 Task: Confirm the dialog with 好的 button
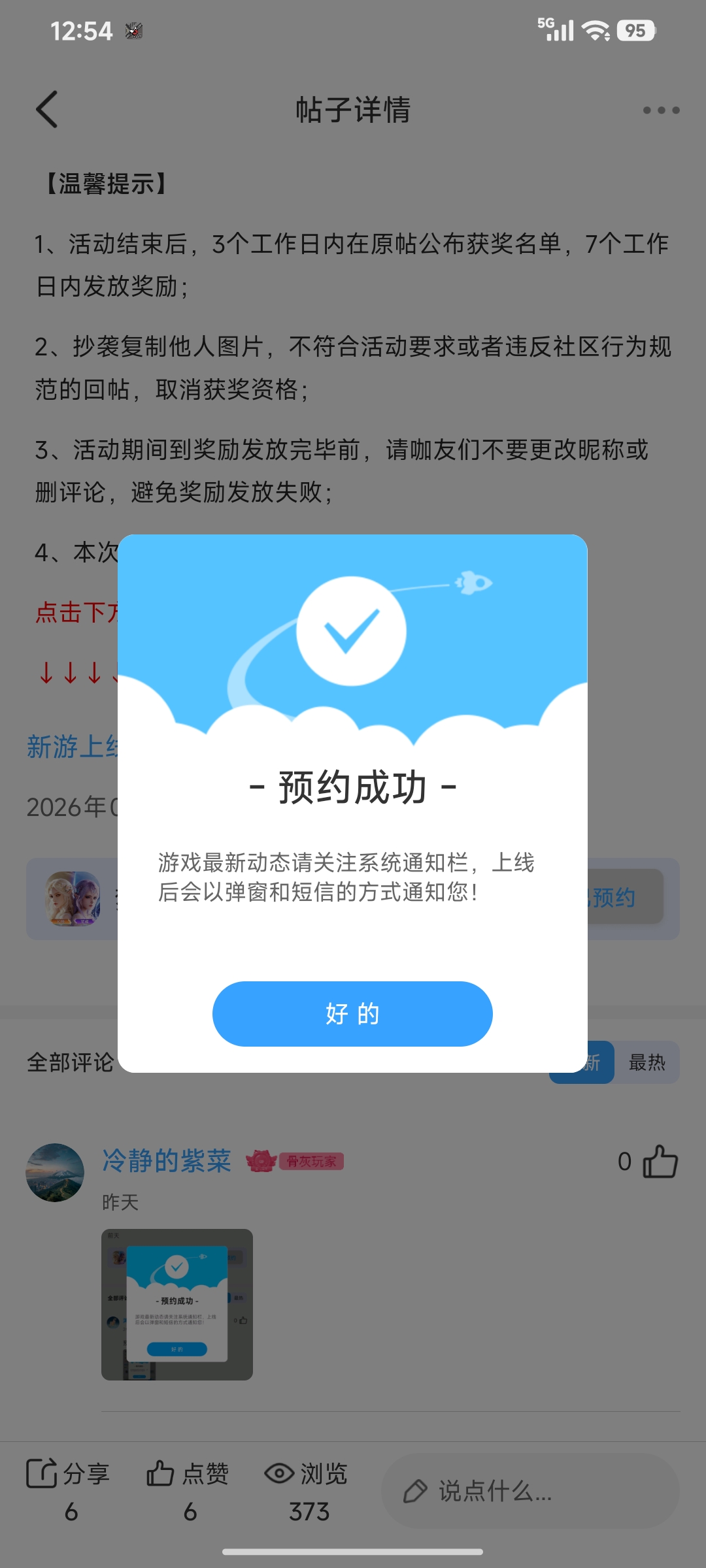[x=352, y=1013]
